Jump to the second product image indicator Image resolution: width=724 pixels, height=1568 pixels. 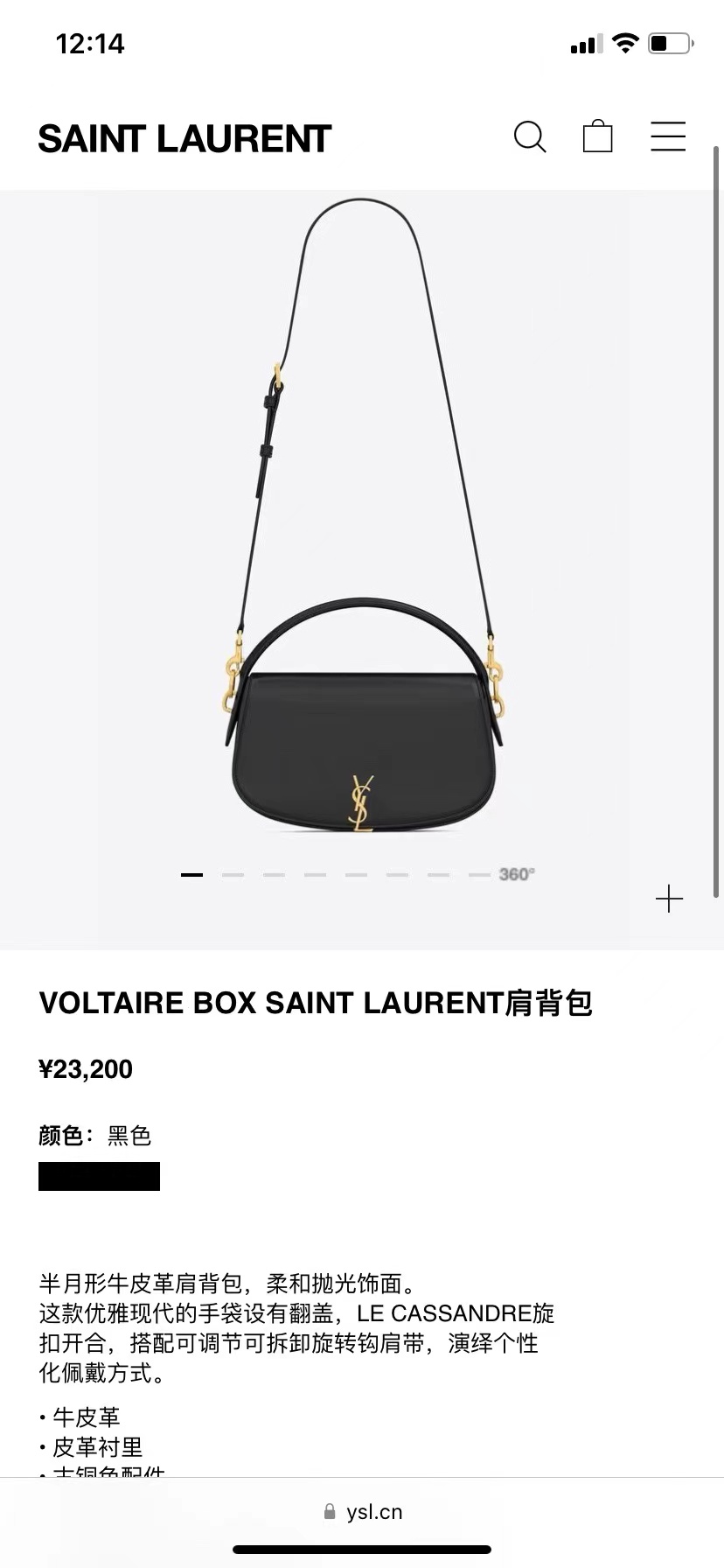tap(233, 875)
